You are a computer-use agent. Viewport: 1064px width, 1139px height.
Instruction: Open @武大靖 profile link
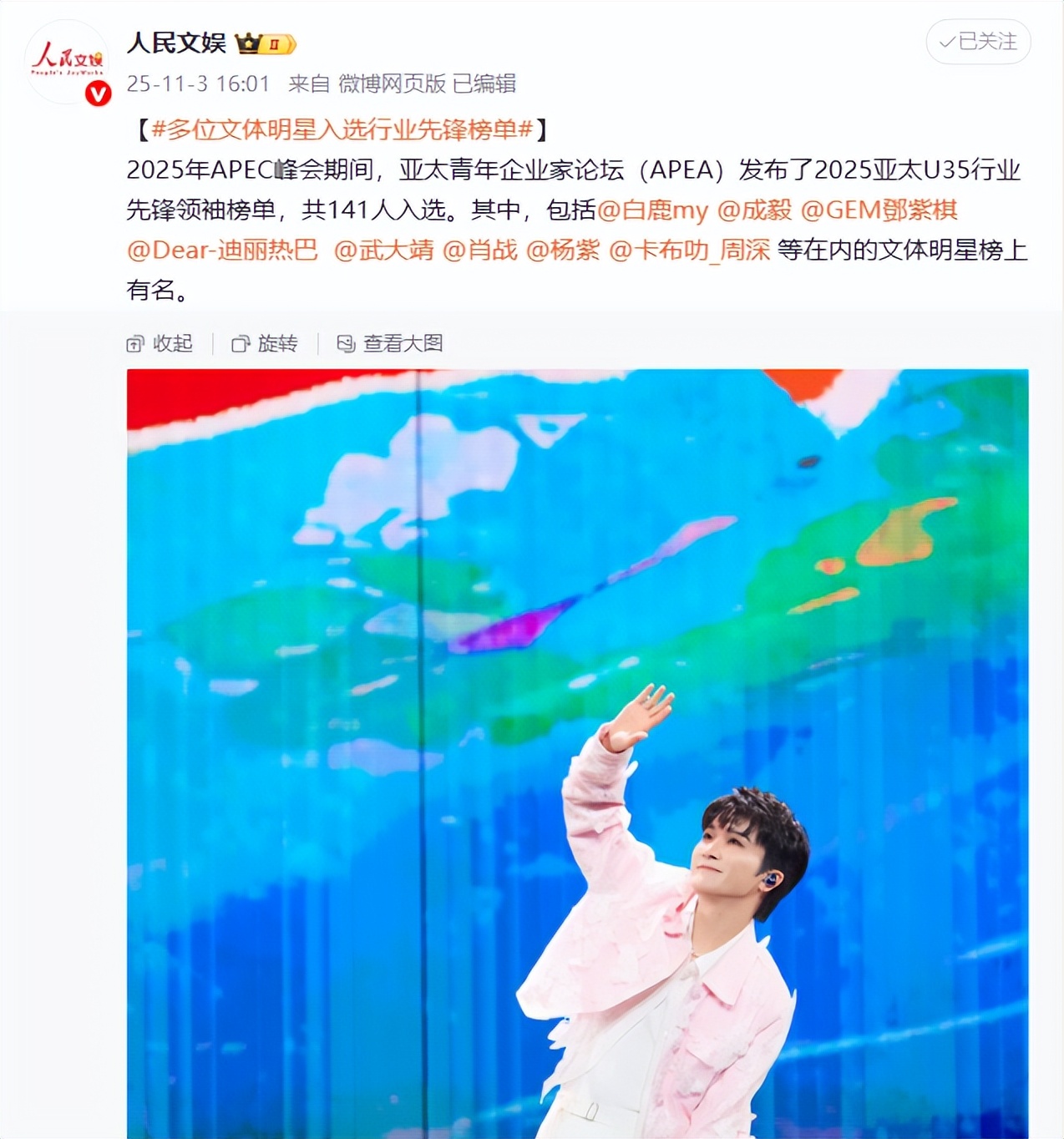pyautogui.click(x=388, y=255)
